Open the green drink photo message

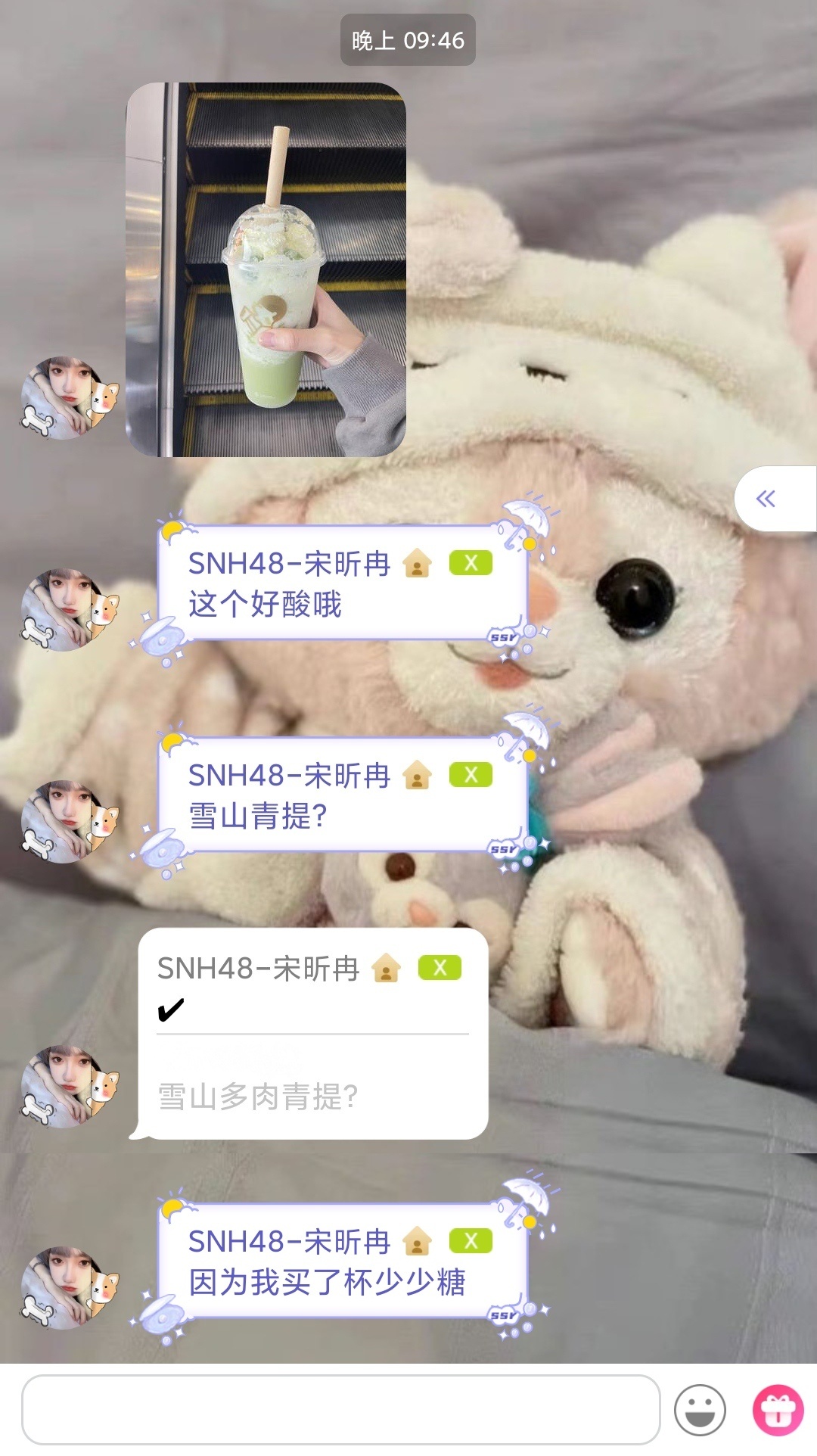[x=266, y=269]
